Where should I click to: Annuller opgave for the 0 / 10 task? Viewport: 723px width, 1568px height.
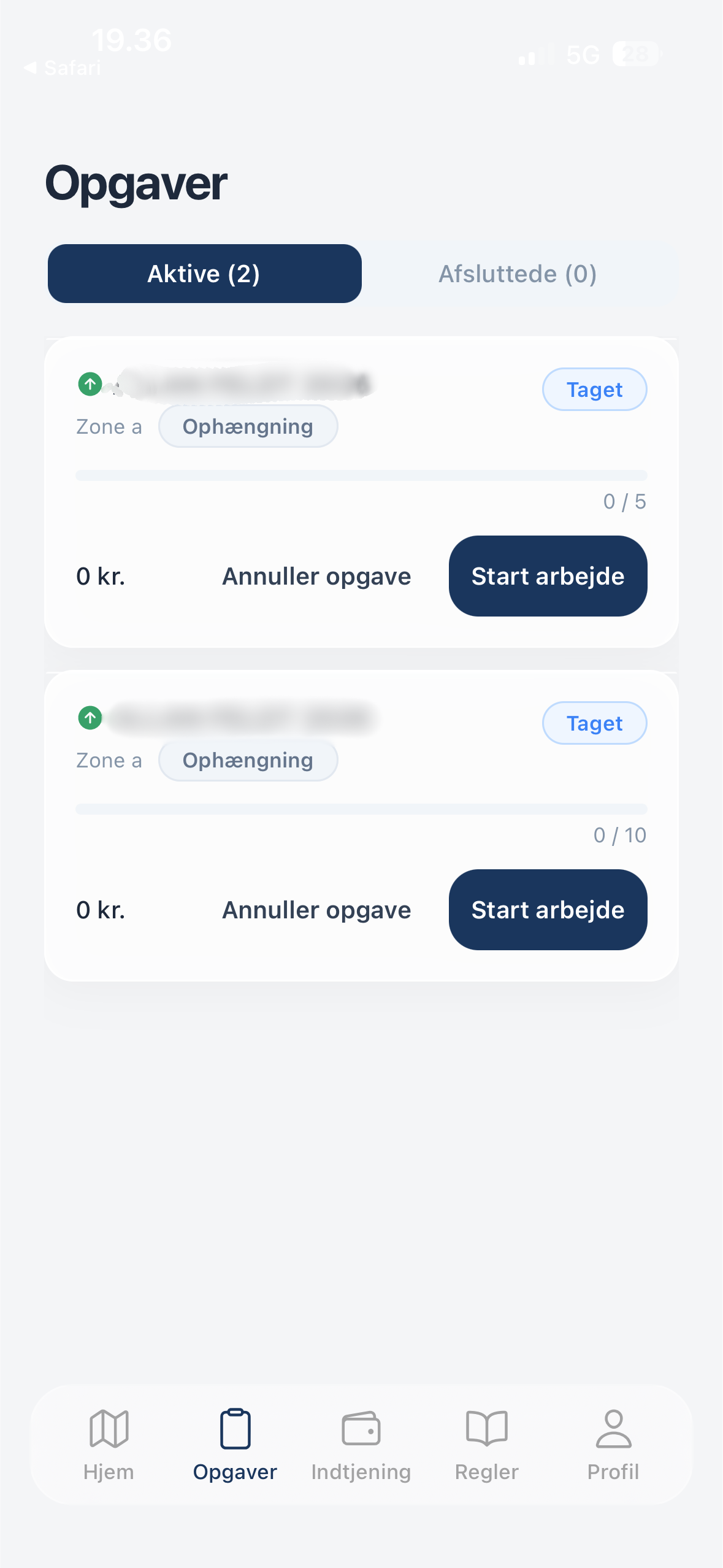316,910
